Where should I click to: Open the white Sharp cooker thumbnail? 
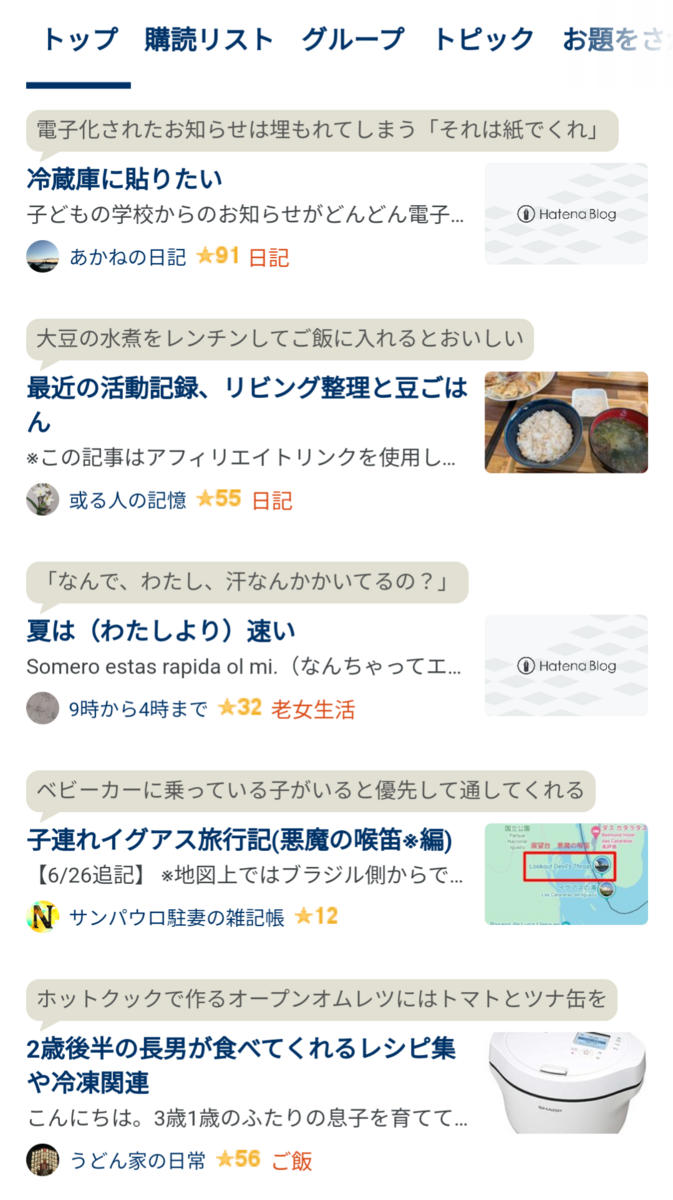566,1083
